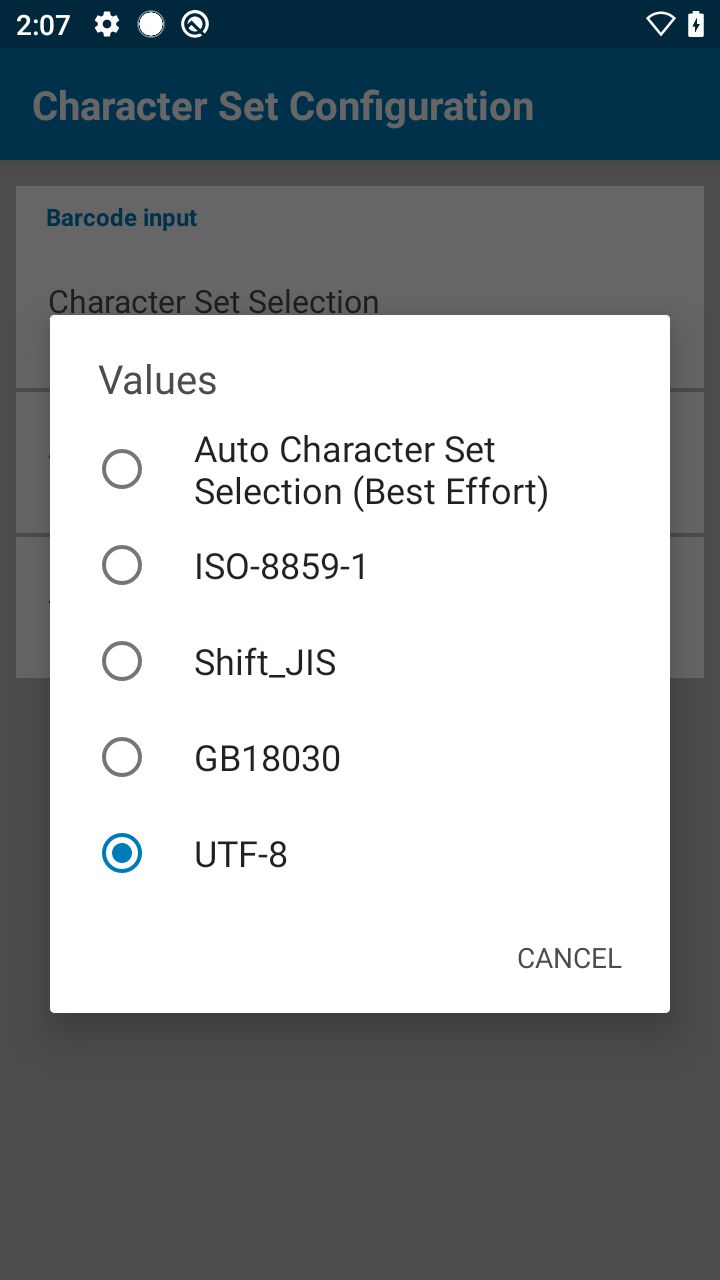Open the settings gear notification icon
This screenshot has width=720, height=1280.
click(106, 23)
